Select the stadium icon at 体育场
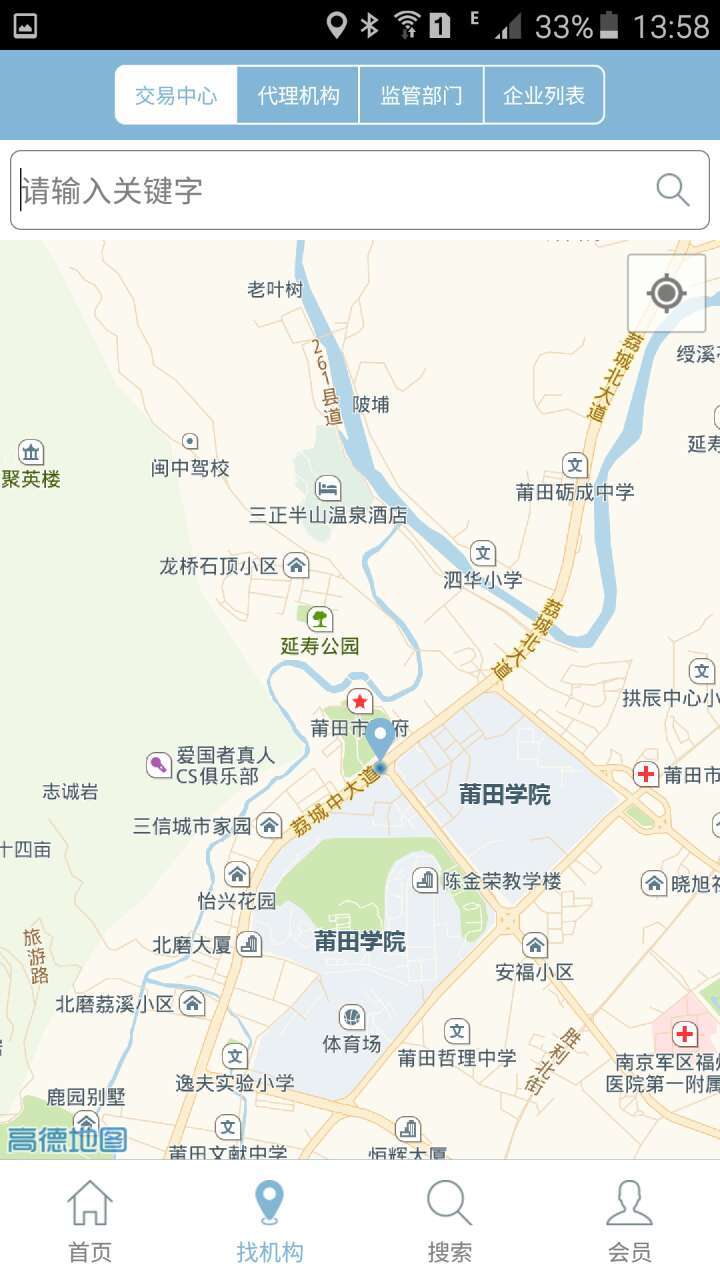The height and width of the screenshot is (1280, 720). pos(351,1019)
